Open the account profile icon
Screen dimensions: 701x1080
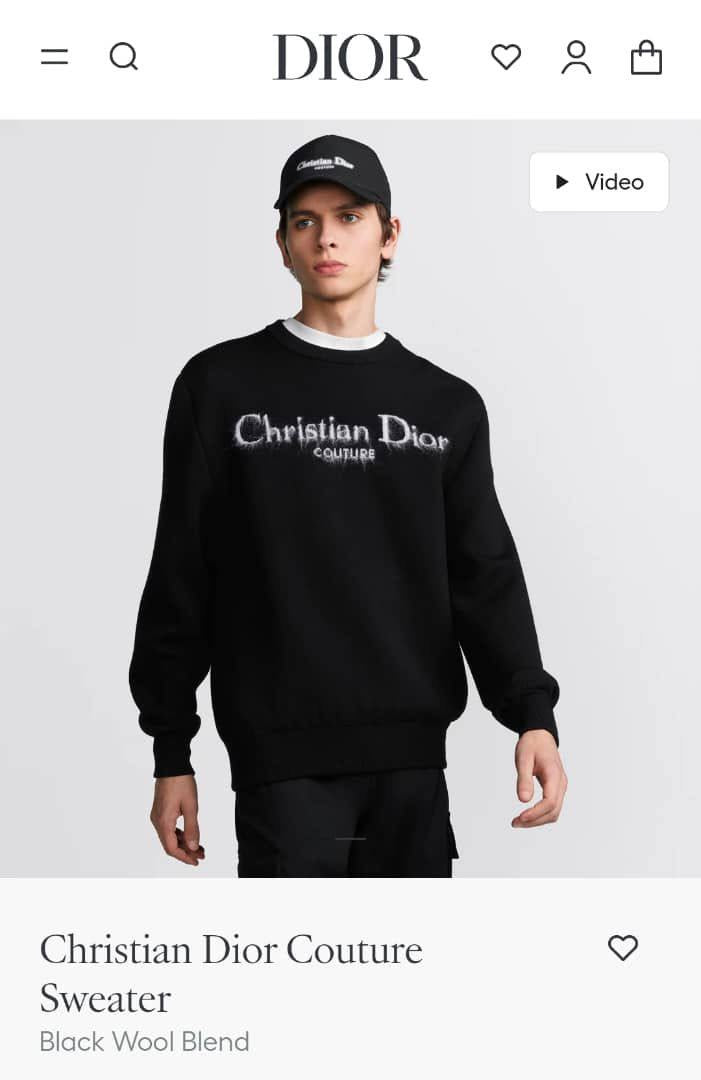pos(576,57)
